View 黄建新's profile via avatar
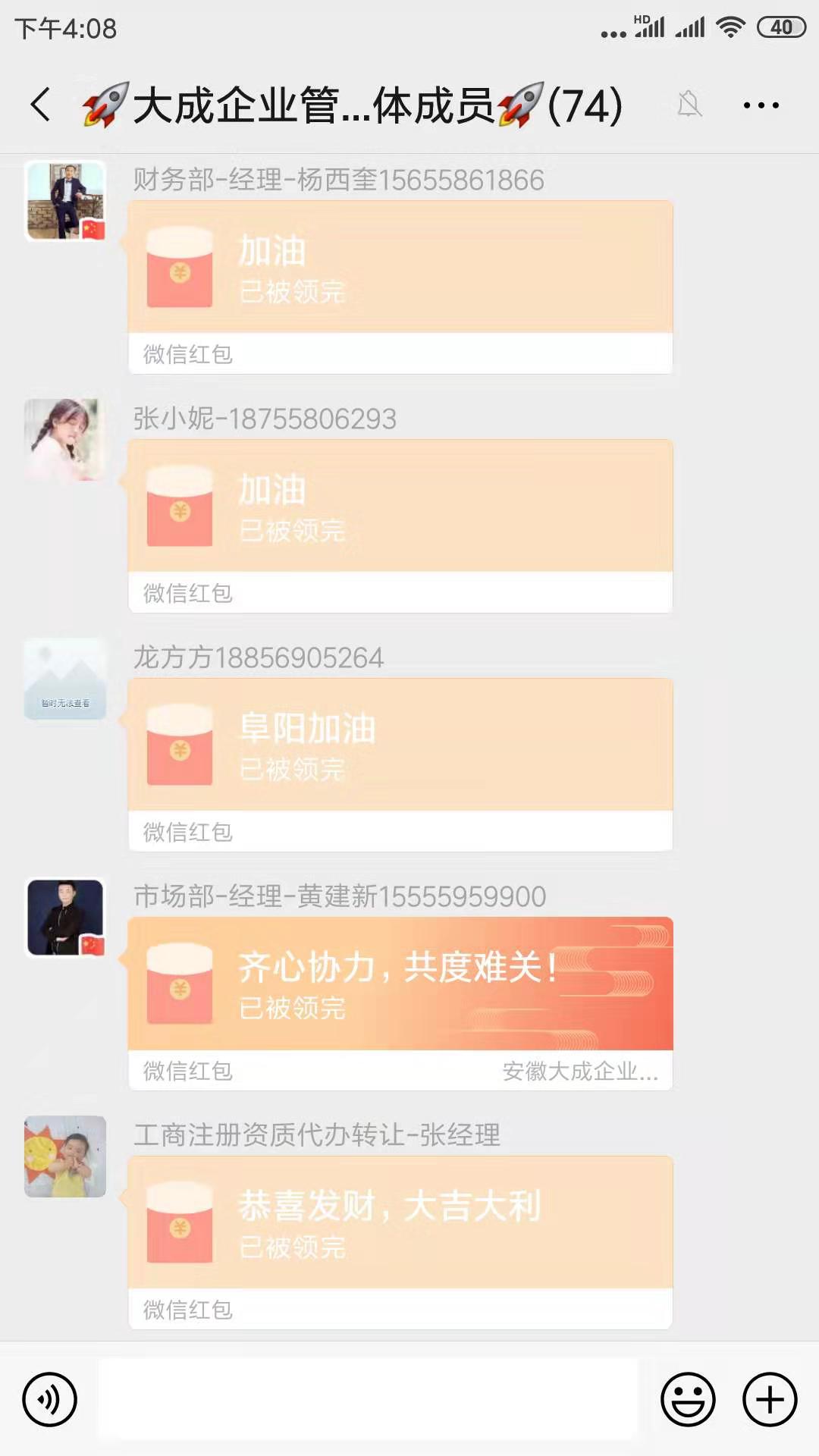Image resolution: width=819 pixels, height=1456 pixels. pyautogui.click(x=65, y=918)
